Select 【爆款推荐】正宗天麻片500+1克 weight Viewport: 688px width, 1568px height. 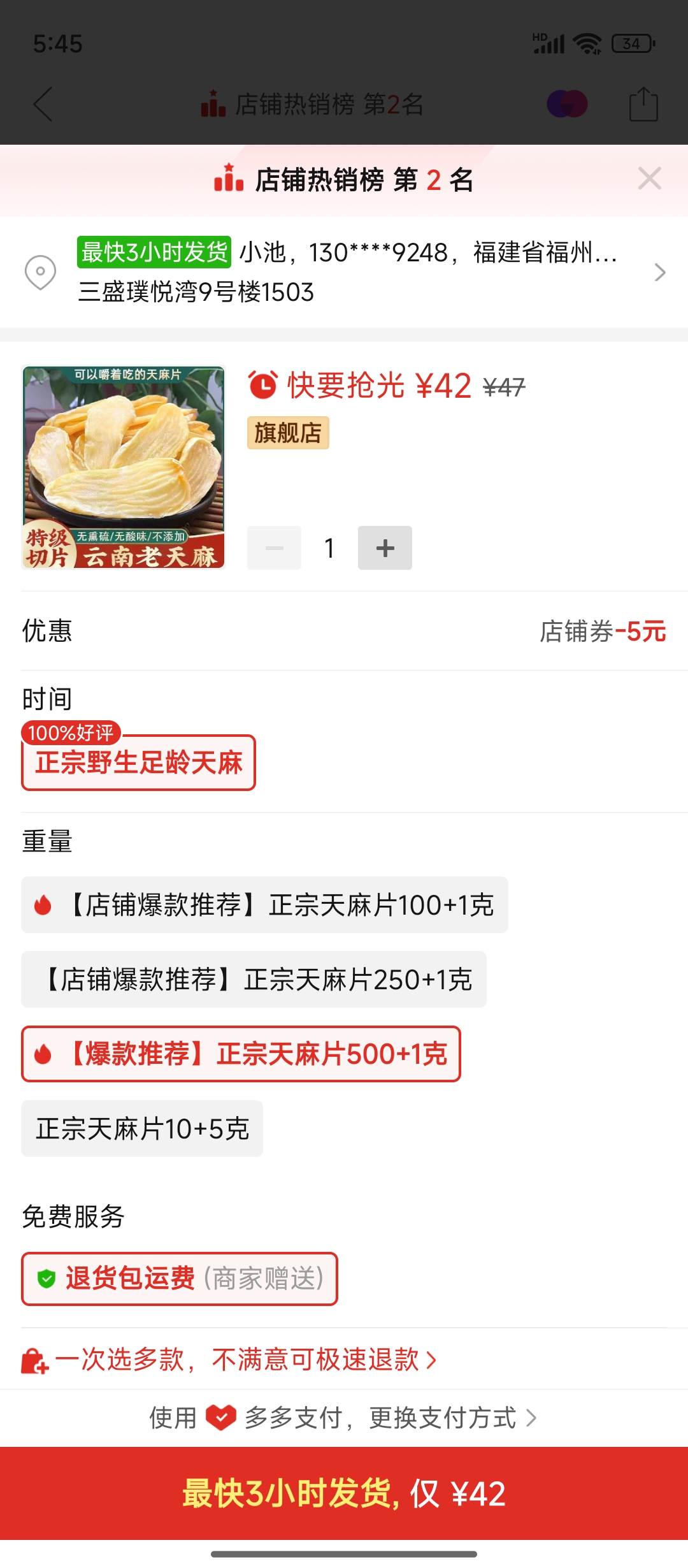[241, 1054]
